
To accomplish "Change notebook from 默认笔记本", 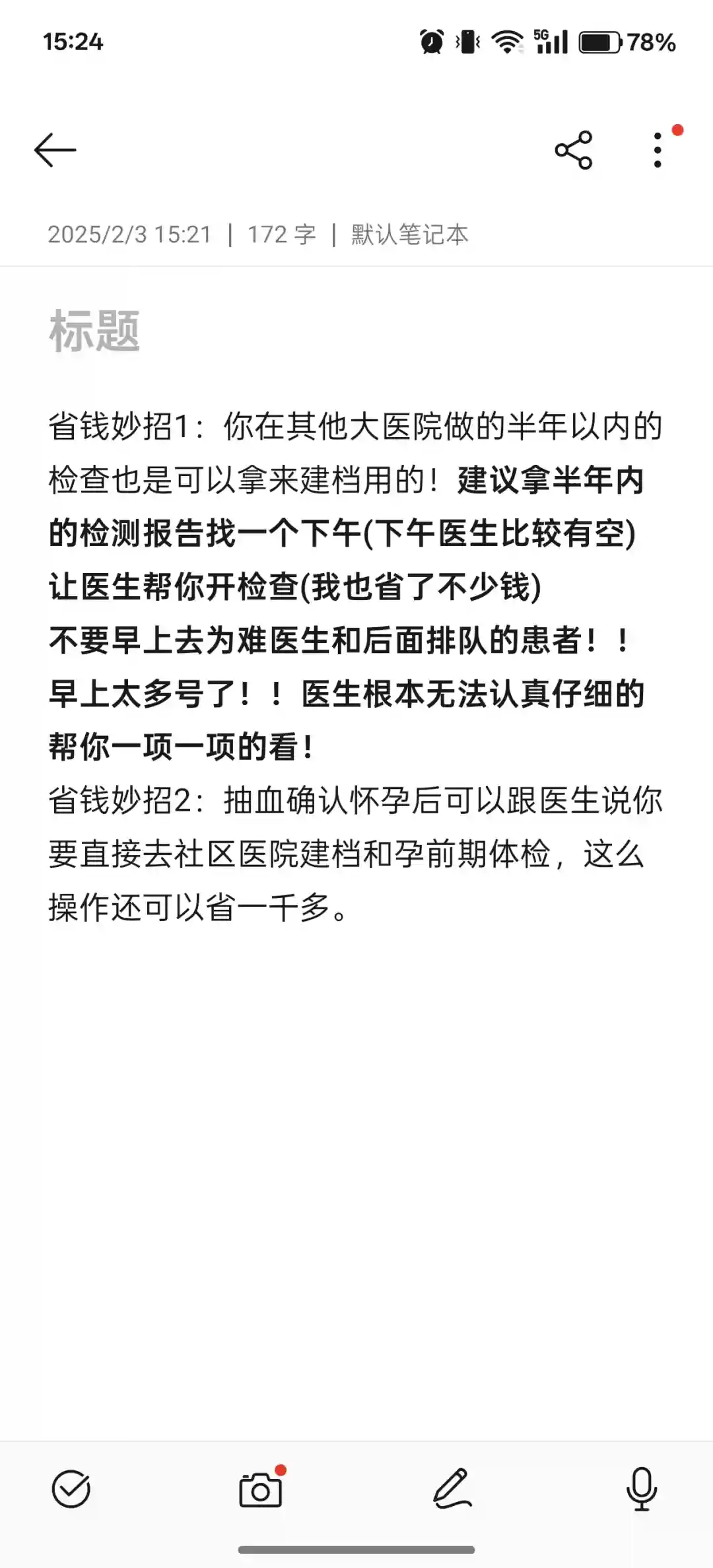I will click(x=409, y=234).
